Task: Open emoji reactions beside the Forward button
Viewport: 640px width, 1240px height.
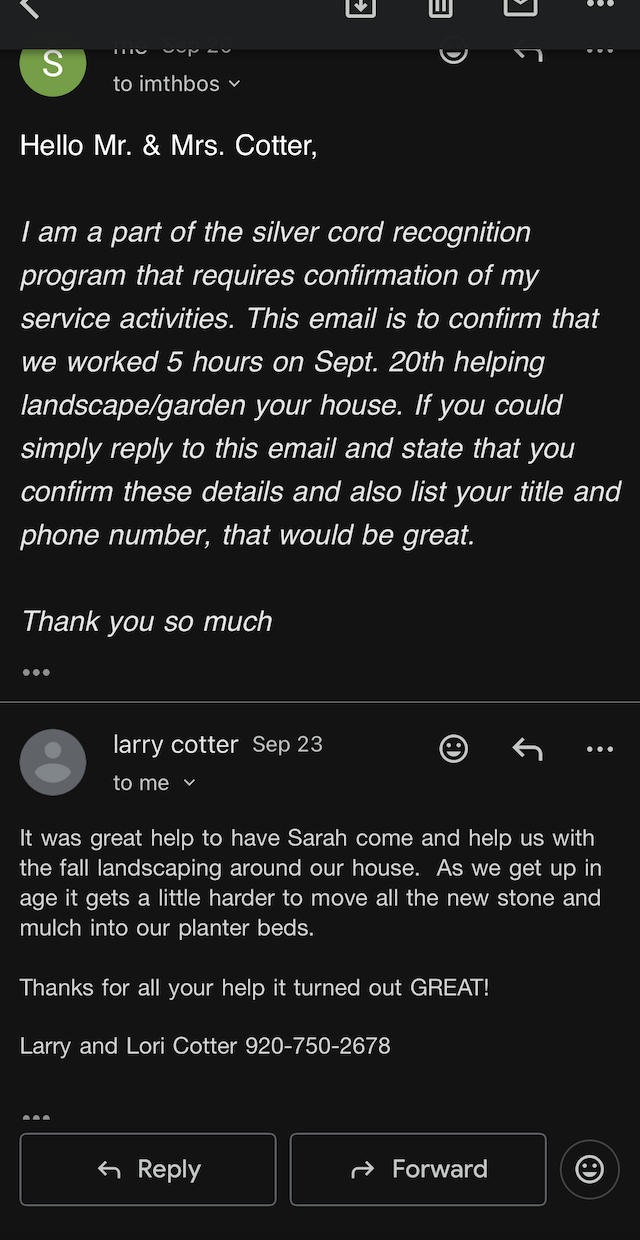Action: coord(590,1169)
